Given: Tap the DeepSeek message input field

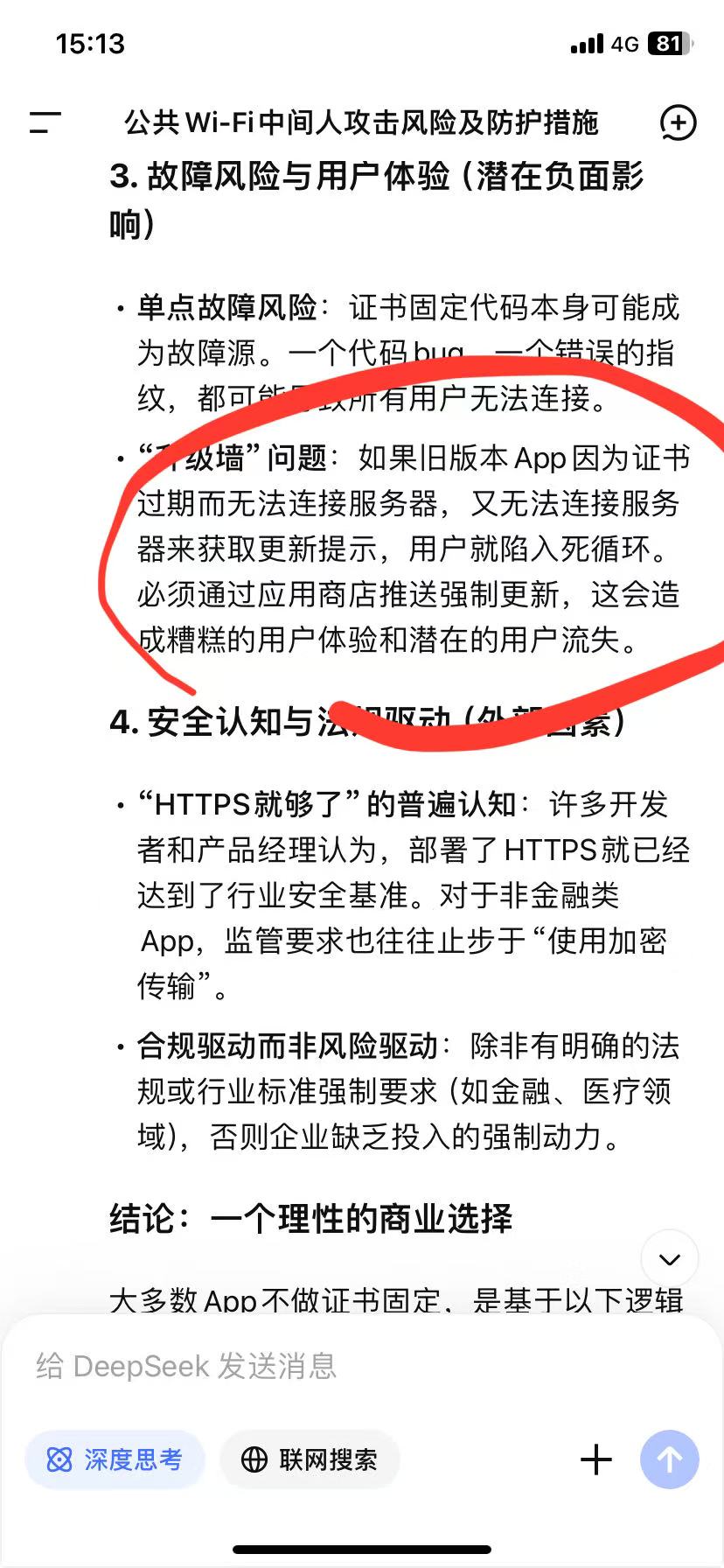Looking at the screenshot, I should [x=350, y=1366].
